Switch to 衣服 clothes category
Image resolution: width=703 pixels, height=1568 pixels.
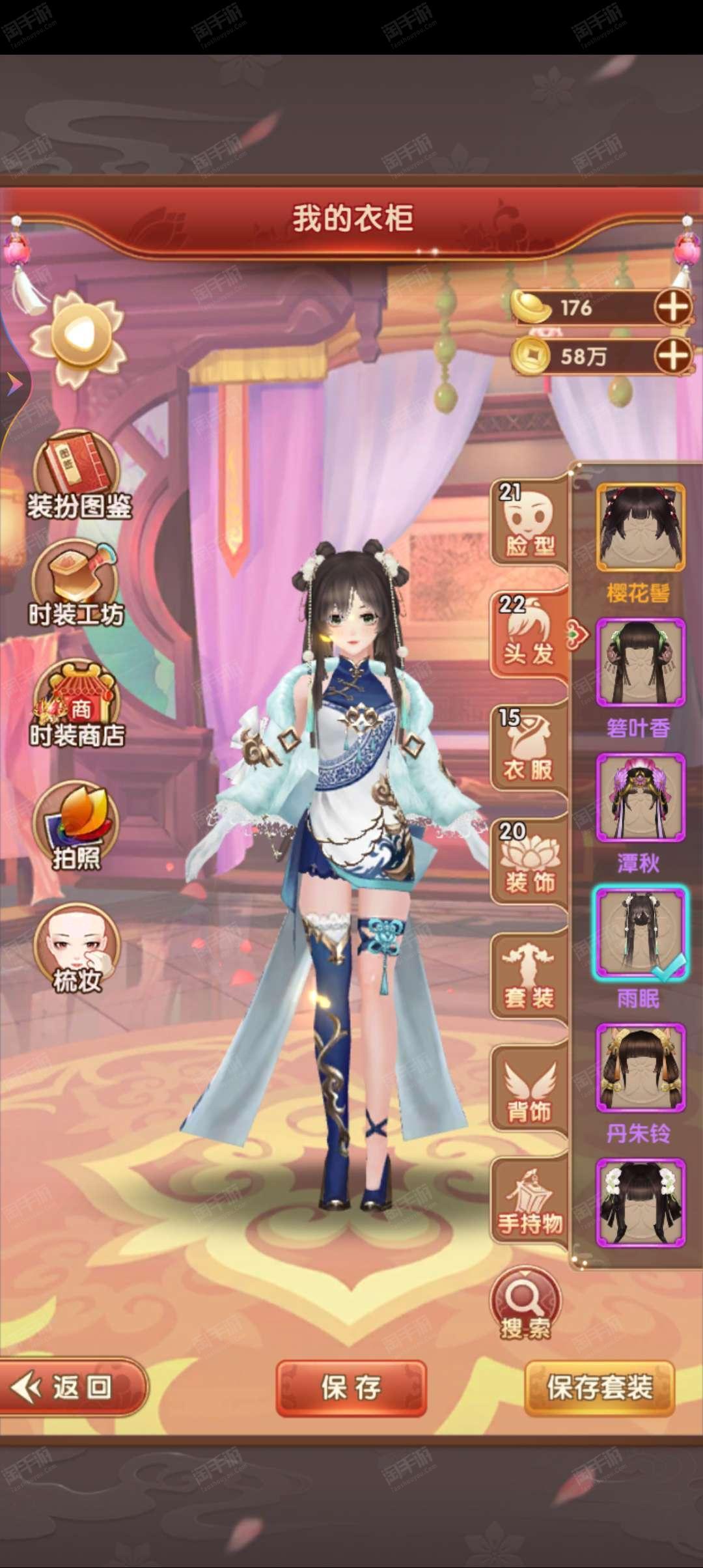[529, 749]
